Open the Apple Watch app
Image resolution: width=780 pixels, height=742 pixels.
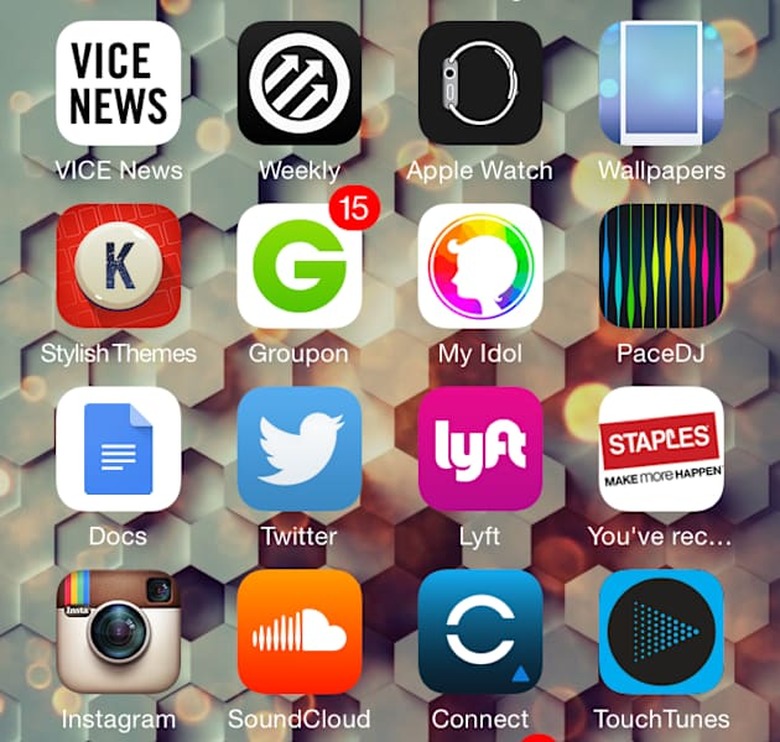[x=481, y=83]
